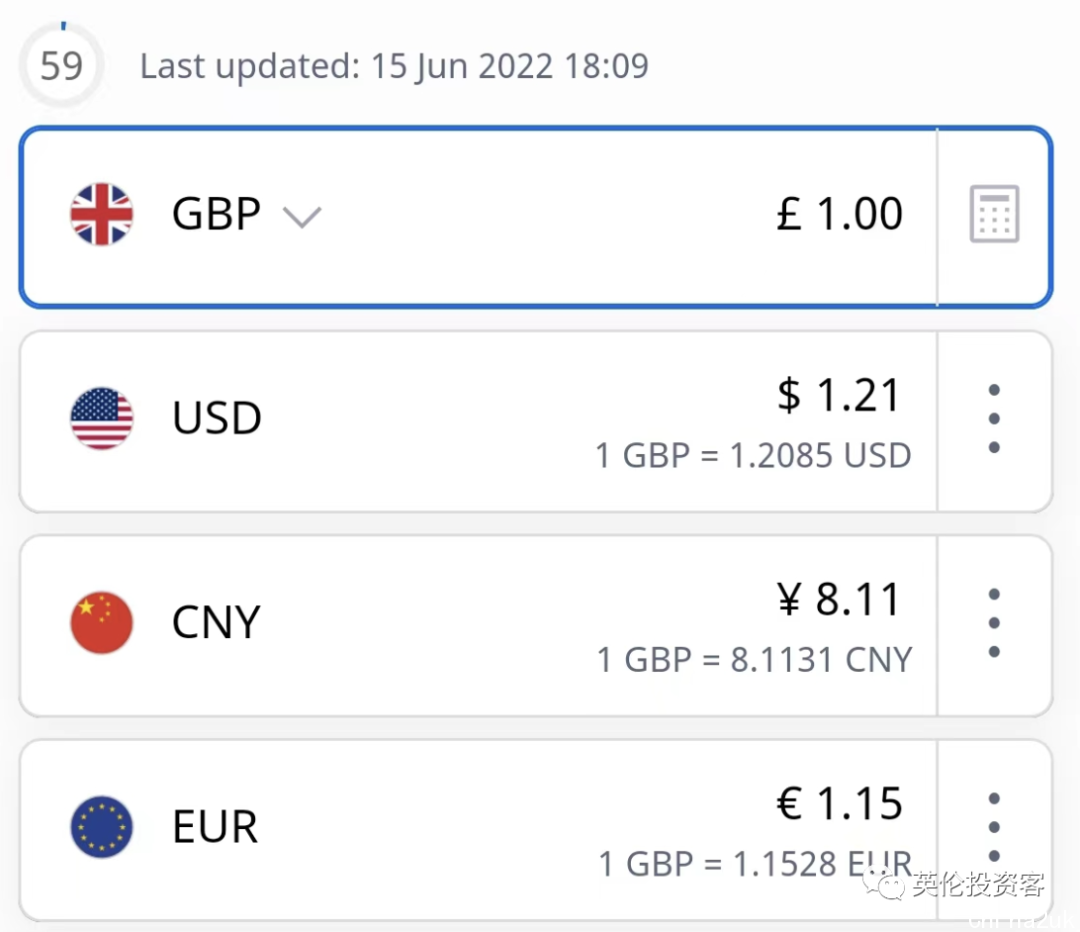The image size is (1080, 932).
Task: Open the three-dot menu for EUR
Action: (x=994, y=827)
